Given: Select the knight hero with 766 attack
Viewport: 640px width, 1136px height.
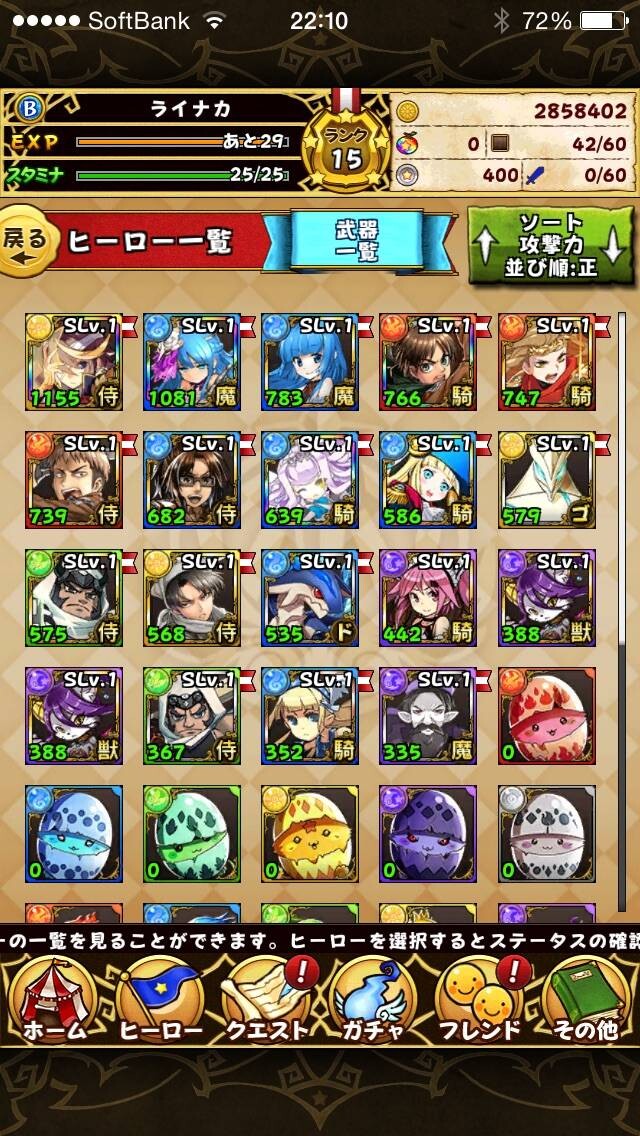Looking at the screenshot, I should click(x=428, y=362).
